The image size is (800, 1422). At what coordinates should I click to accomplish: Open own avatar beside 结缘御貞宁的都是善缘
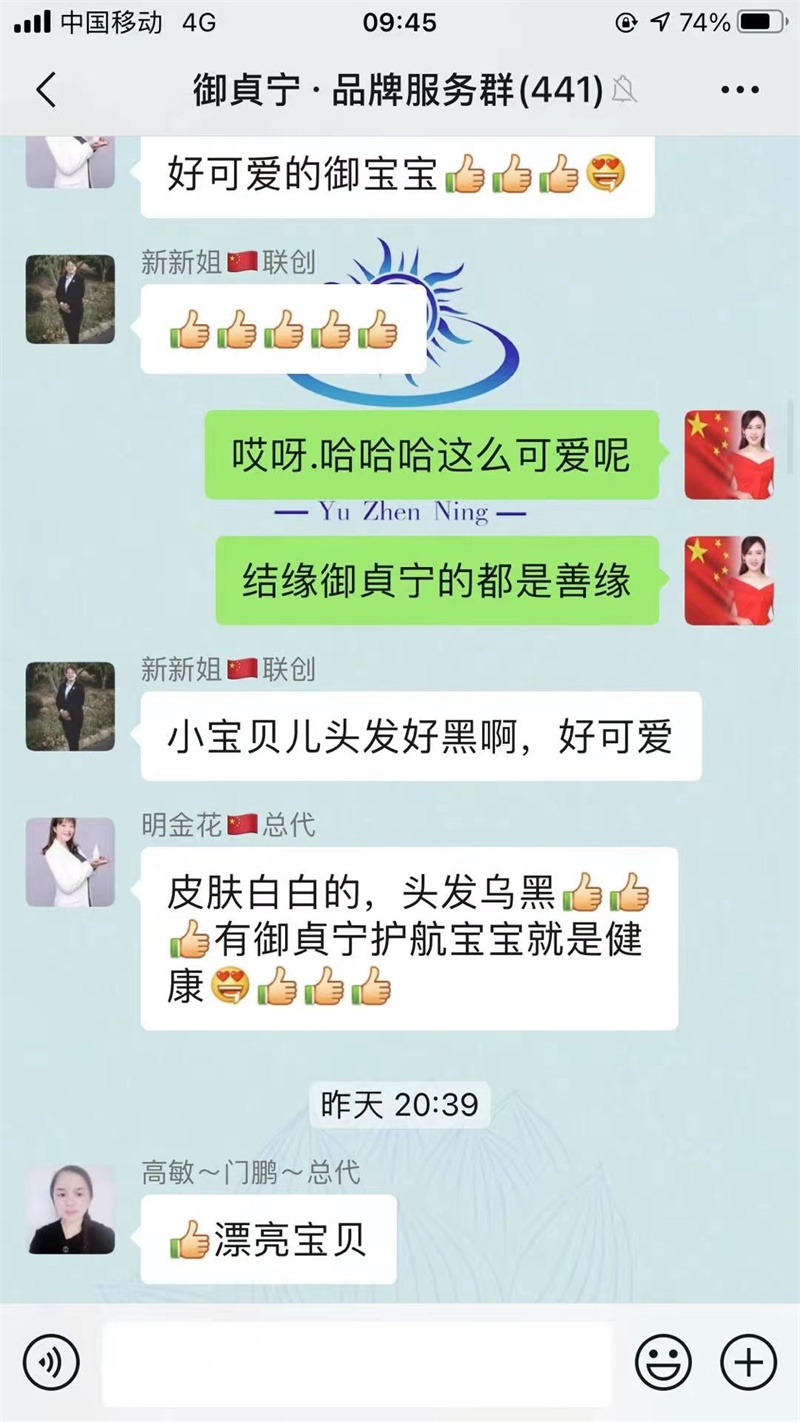(729, 581)
